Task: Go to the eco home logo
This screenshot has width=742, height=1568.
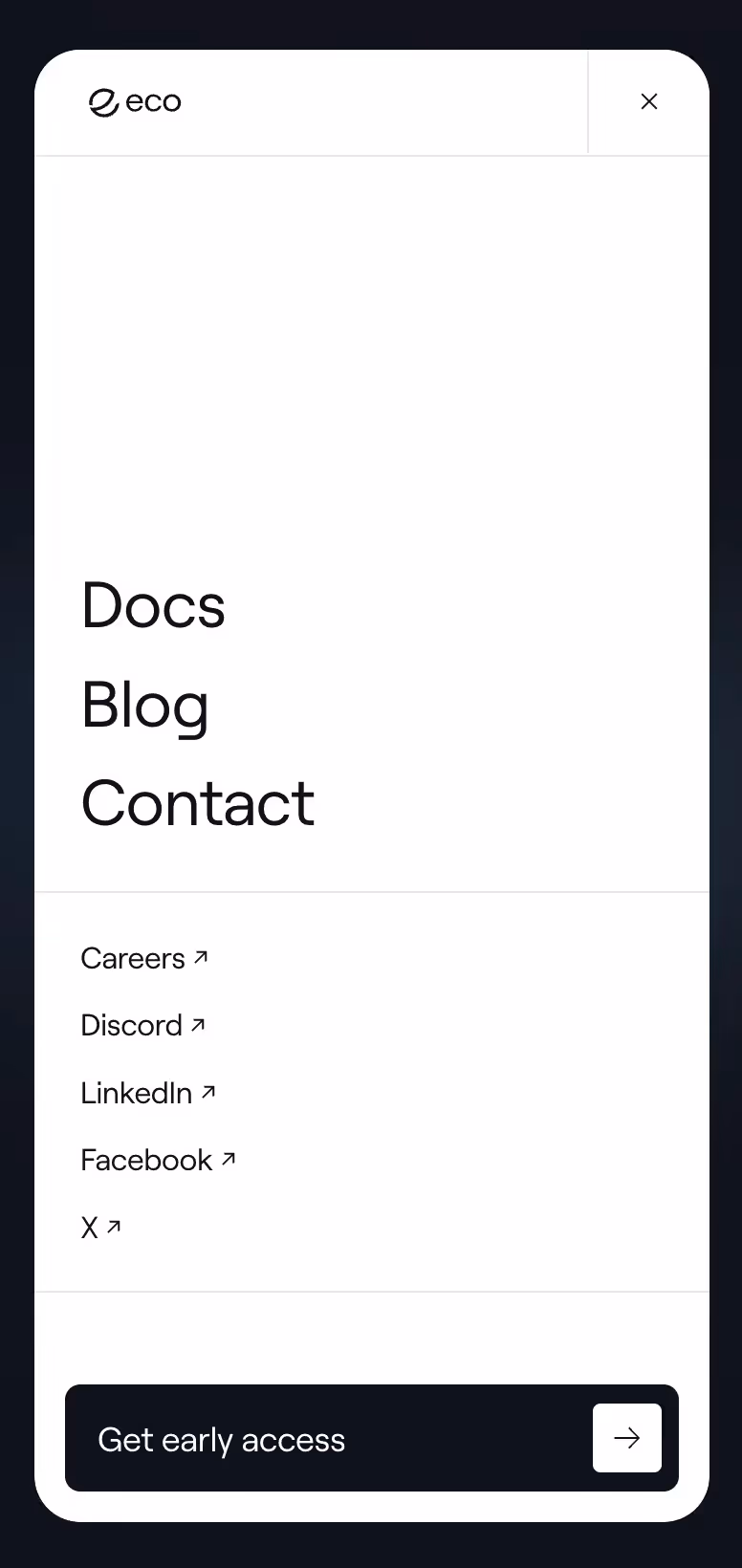Action: click(135, 102)
